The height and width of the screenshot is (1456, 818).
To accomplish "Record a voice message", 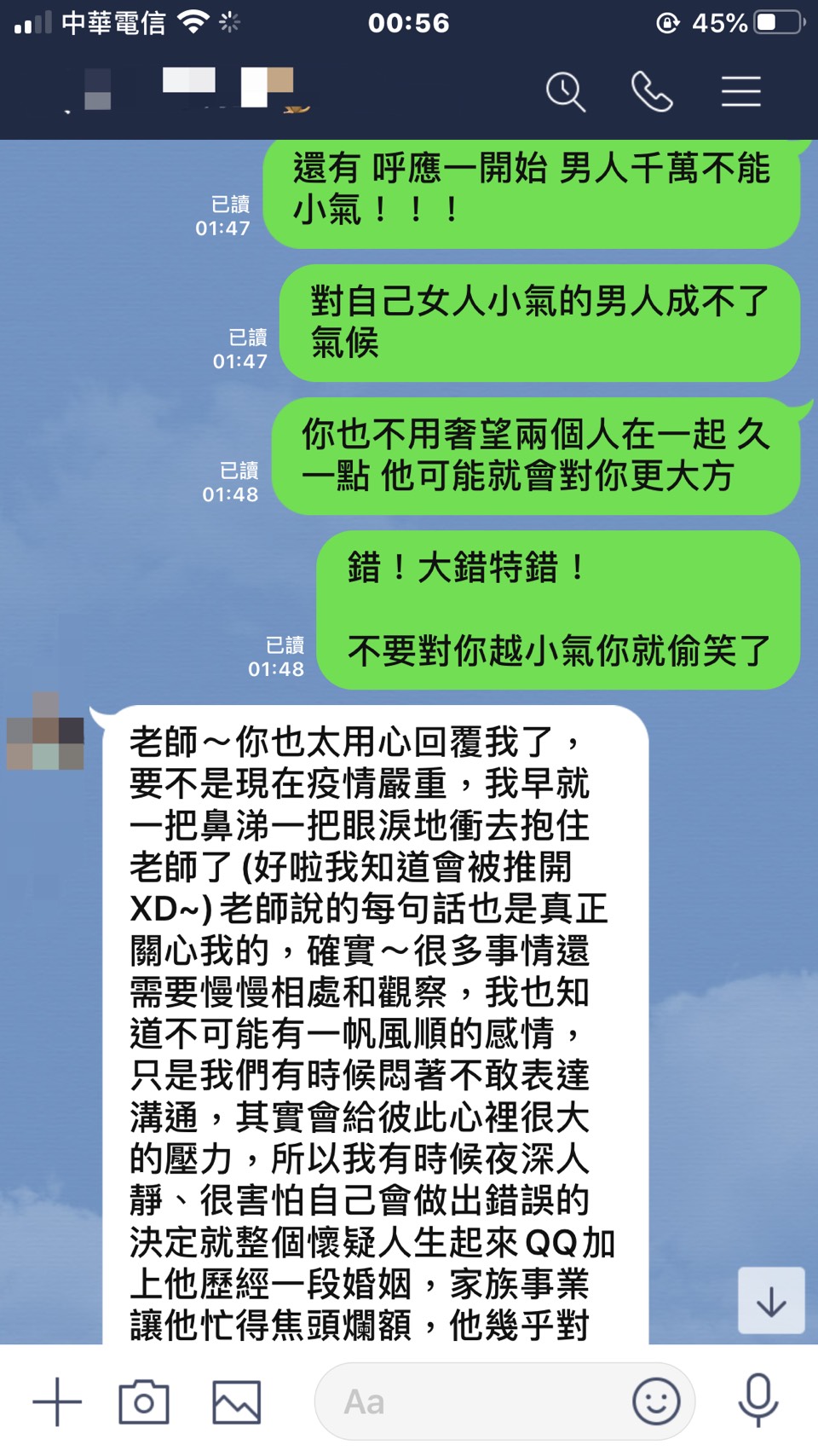I will coord(758,1400).
